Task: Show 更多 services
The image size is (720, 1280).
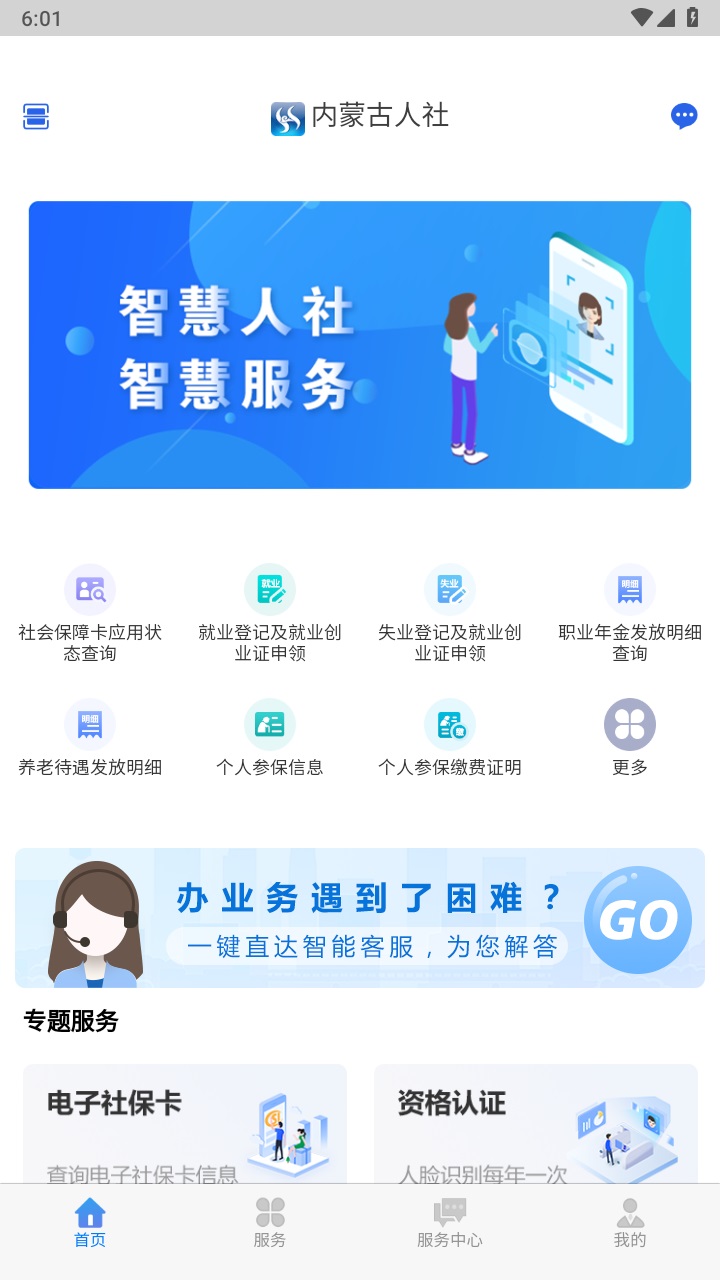Action: click(x=630, y=738)
